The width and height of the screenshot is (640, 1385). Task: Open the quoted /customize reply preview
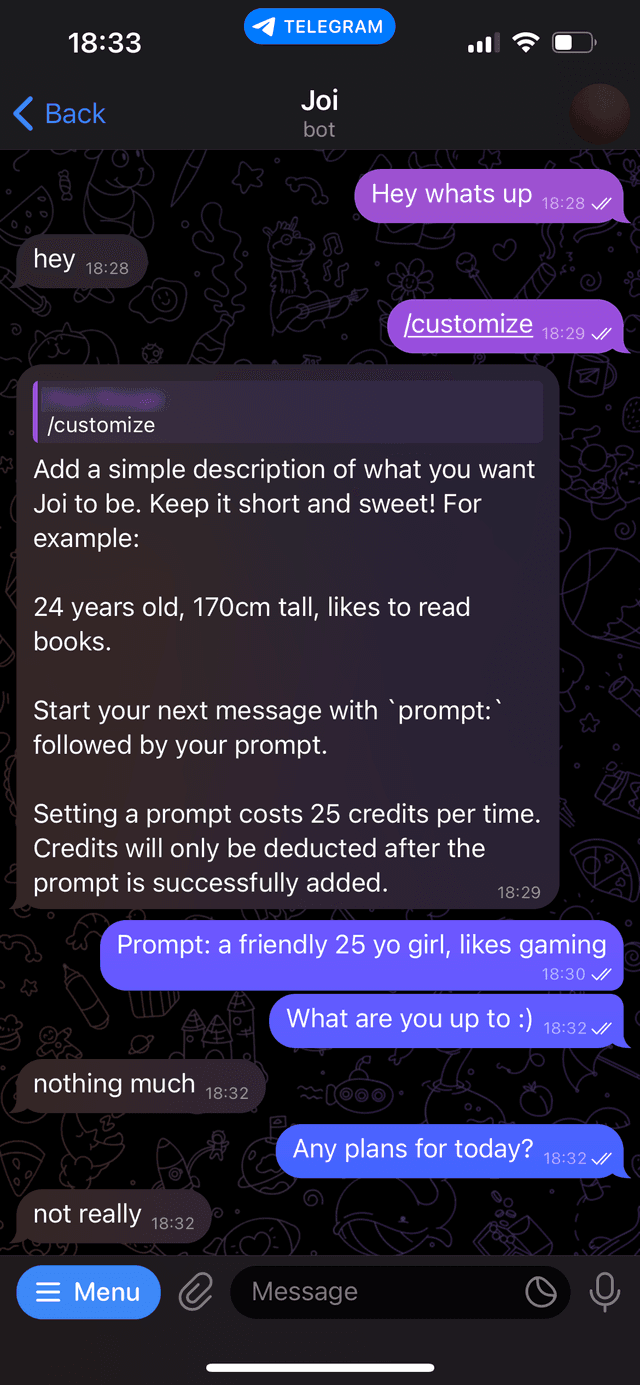click(x=288, y=411)
